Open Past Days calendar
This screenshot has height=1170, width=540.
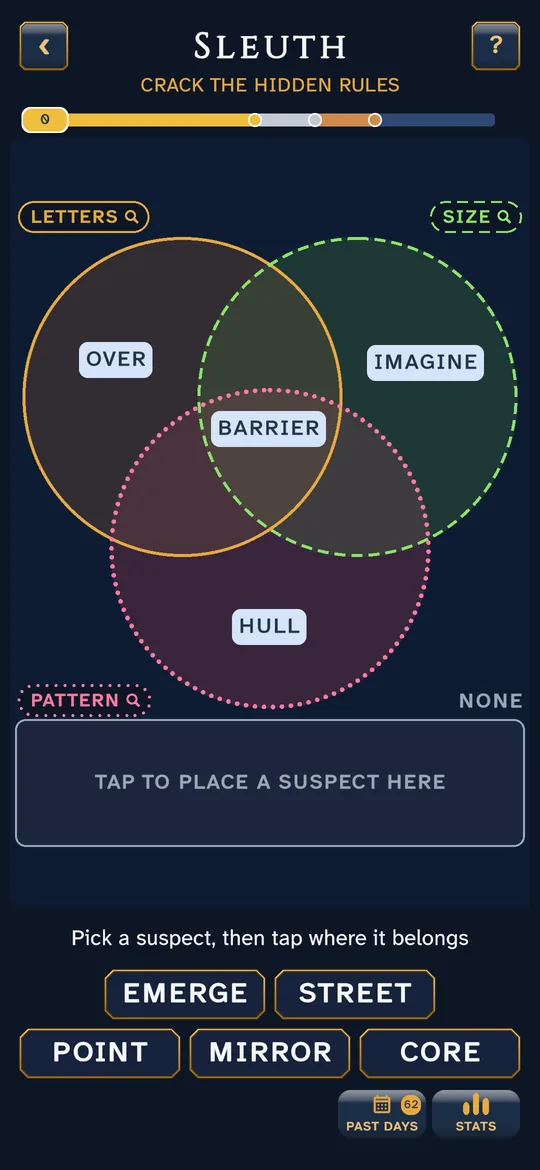click(x=382, y=1114)
